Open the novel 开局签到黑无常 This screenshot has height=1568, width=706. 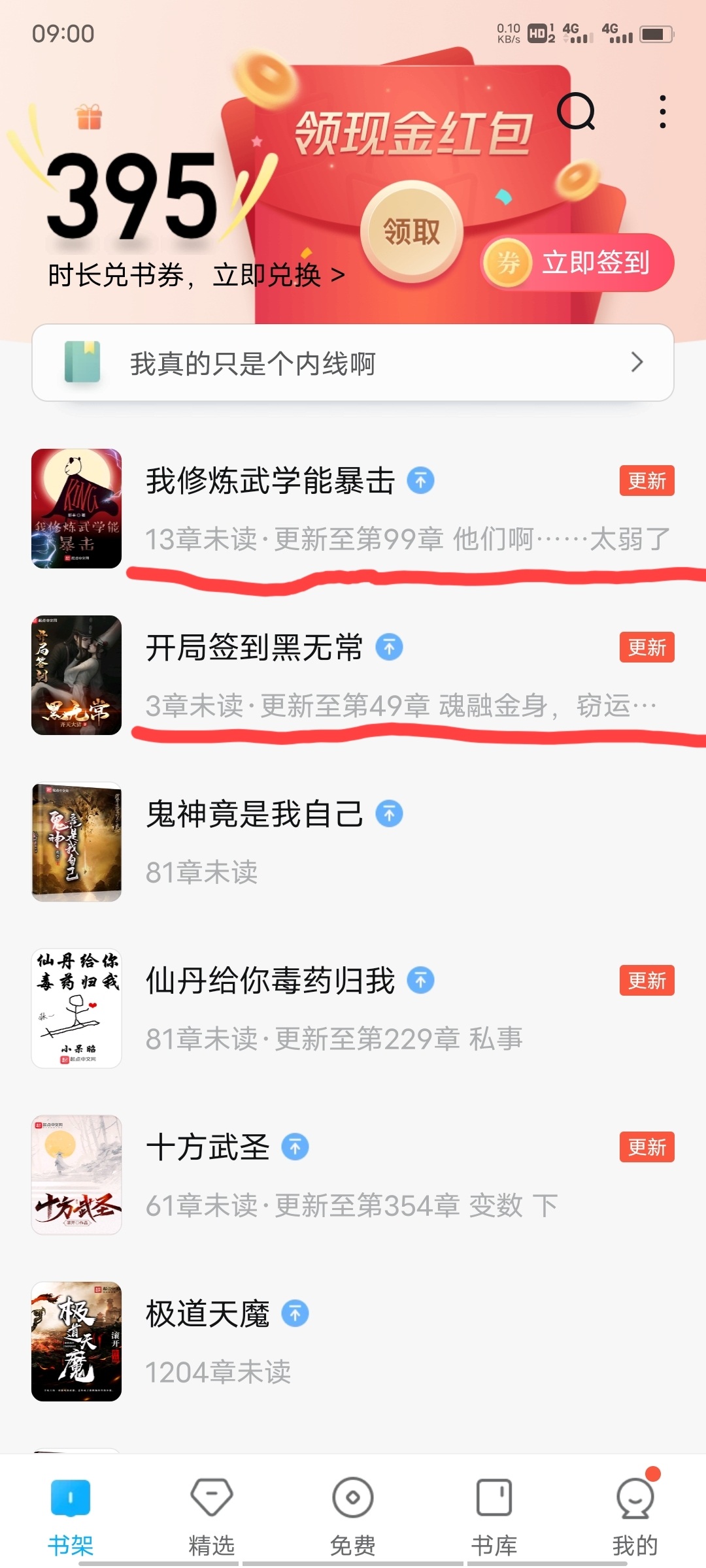255,648
